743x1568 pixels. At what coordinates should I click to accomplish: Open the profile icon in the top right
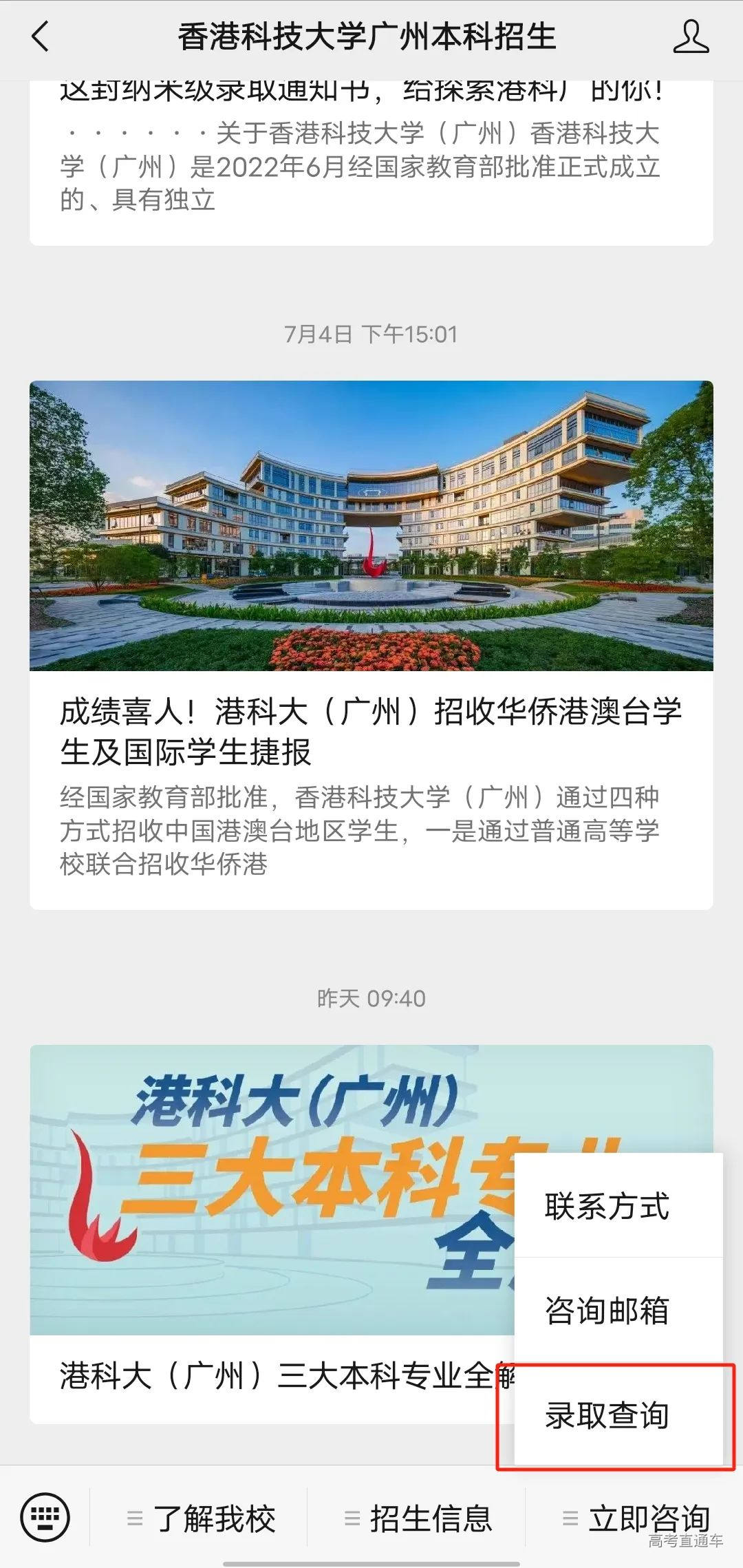pyautogui.click(x=693, y=38)
